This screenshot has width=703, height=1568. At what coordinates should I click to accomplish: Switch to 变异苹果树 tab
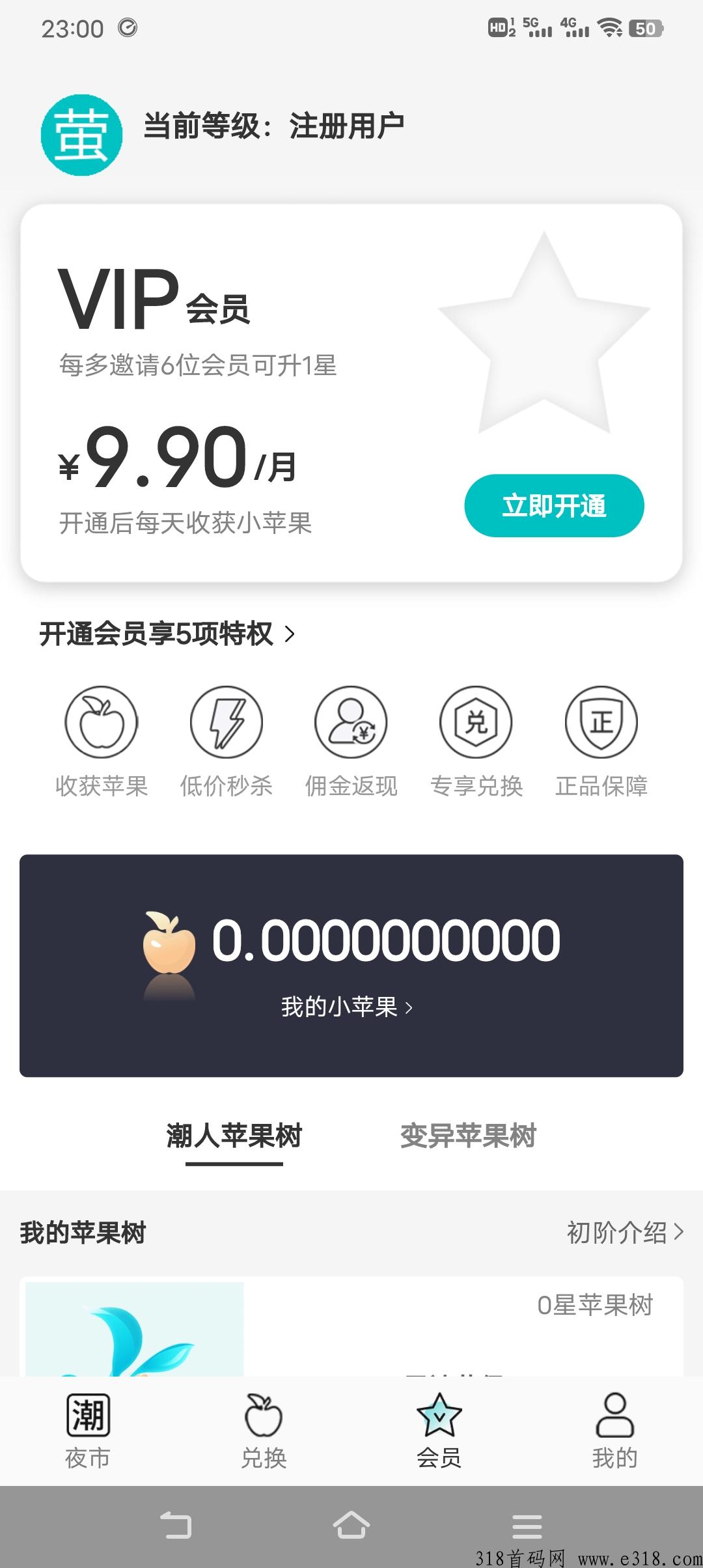coord(468,1136)
